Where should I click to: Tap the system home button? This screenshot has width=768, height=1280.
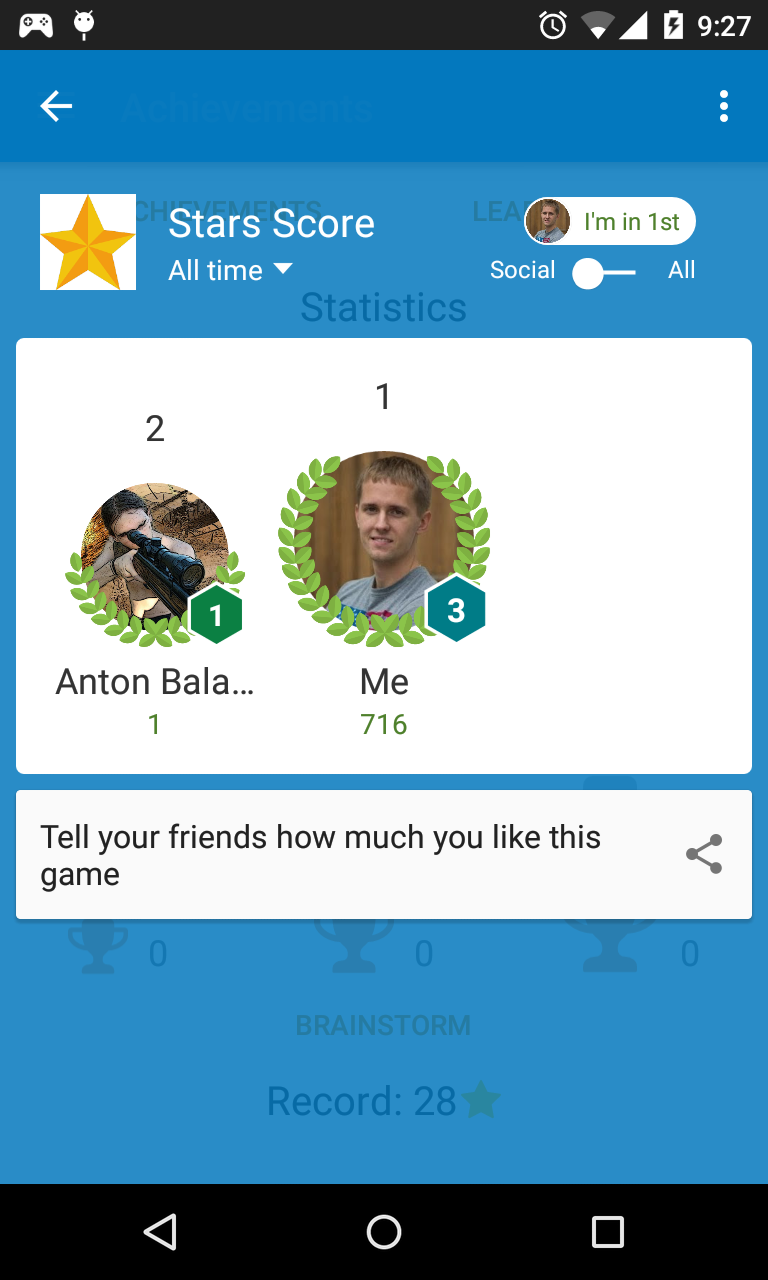(x=384, y=1232)
